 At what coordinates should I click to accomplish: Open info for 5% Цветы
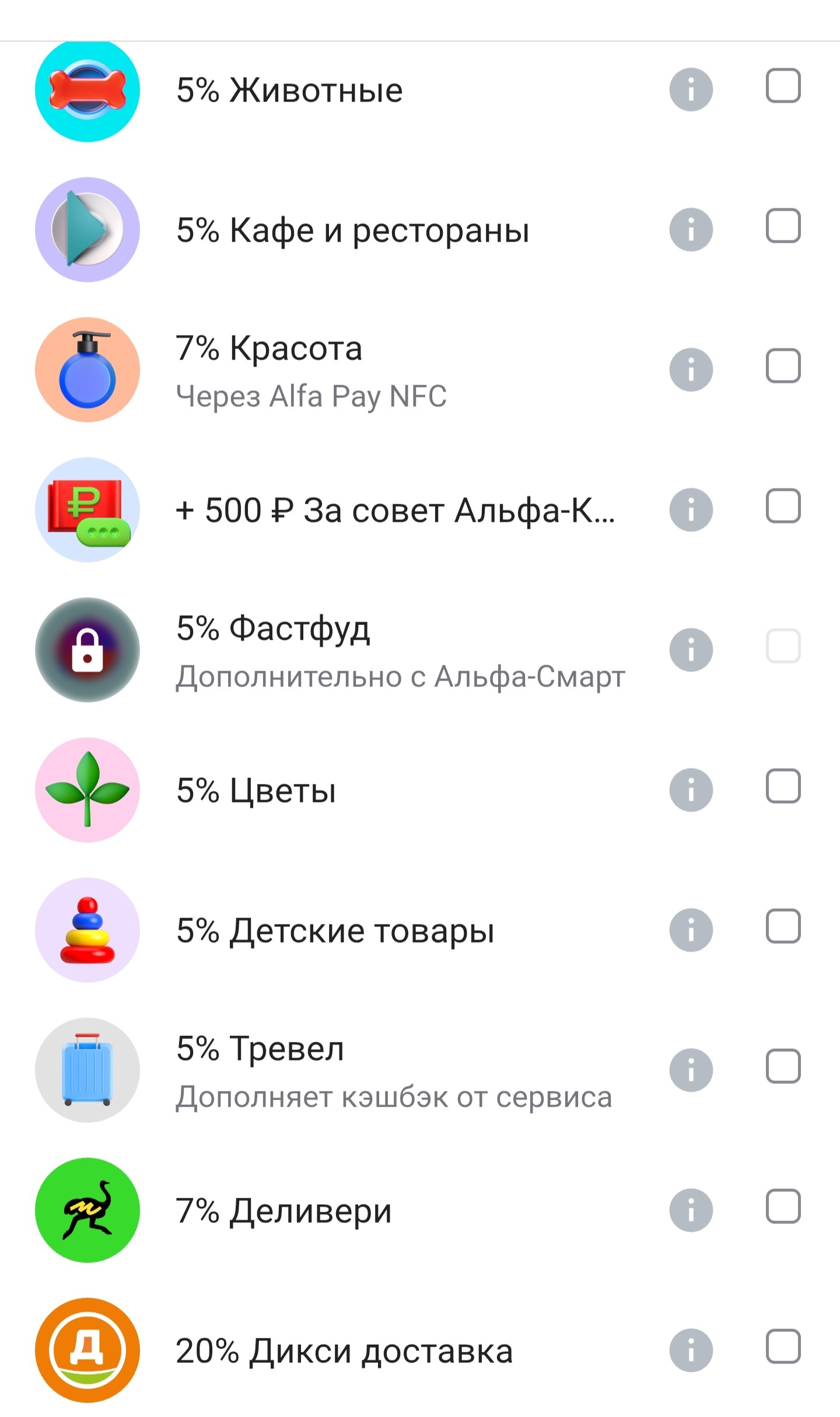click(x=691, y=790)
